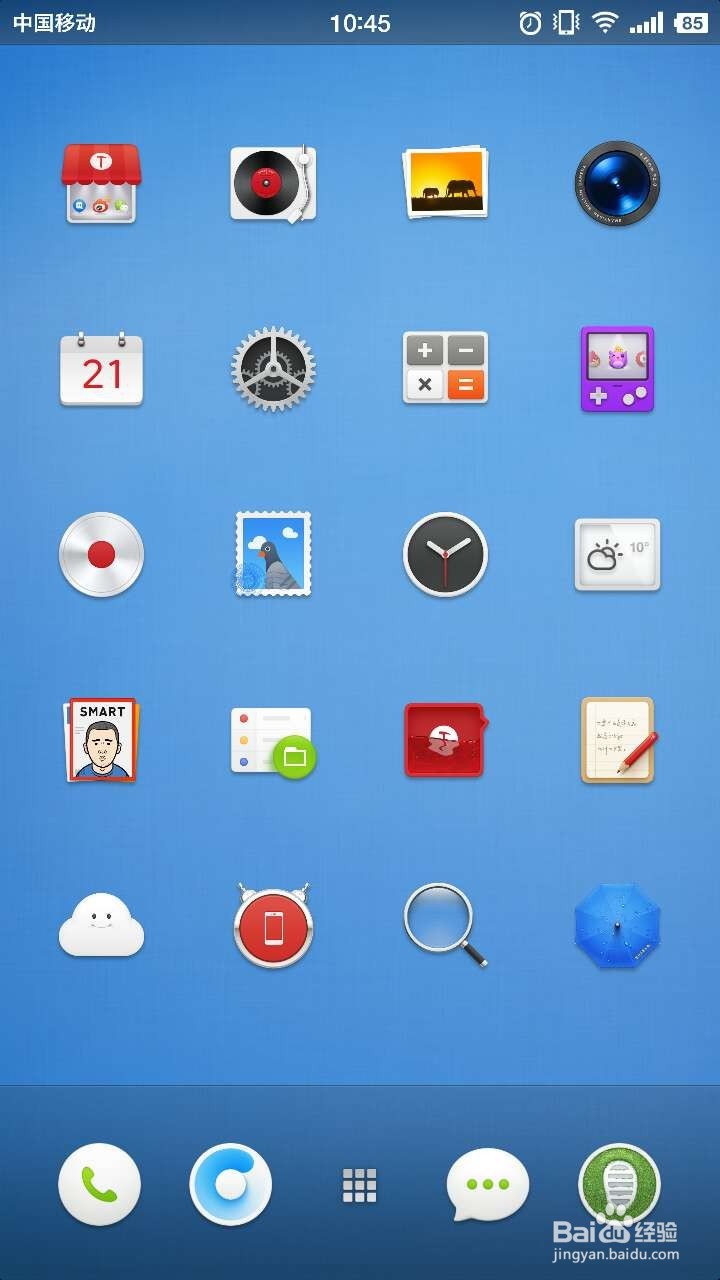This screenshot has height=1280, width=720.
Task: Launch the music player turntable app
Action: click(x=273, y=184)
